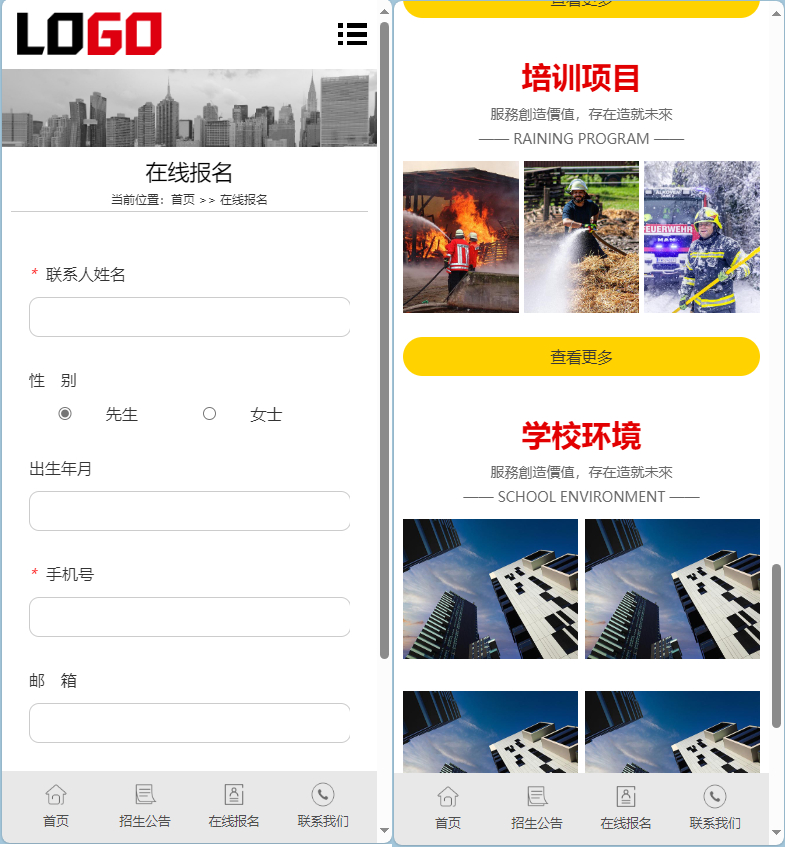Open 在线报名 from the 学校环境 page's bottom bar
The height and width of the screenshot is (847, 785).
pos(626,808)
